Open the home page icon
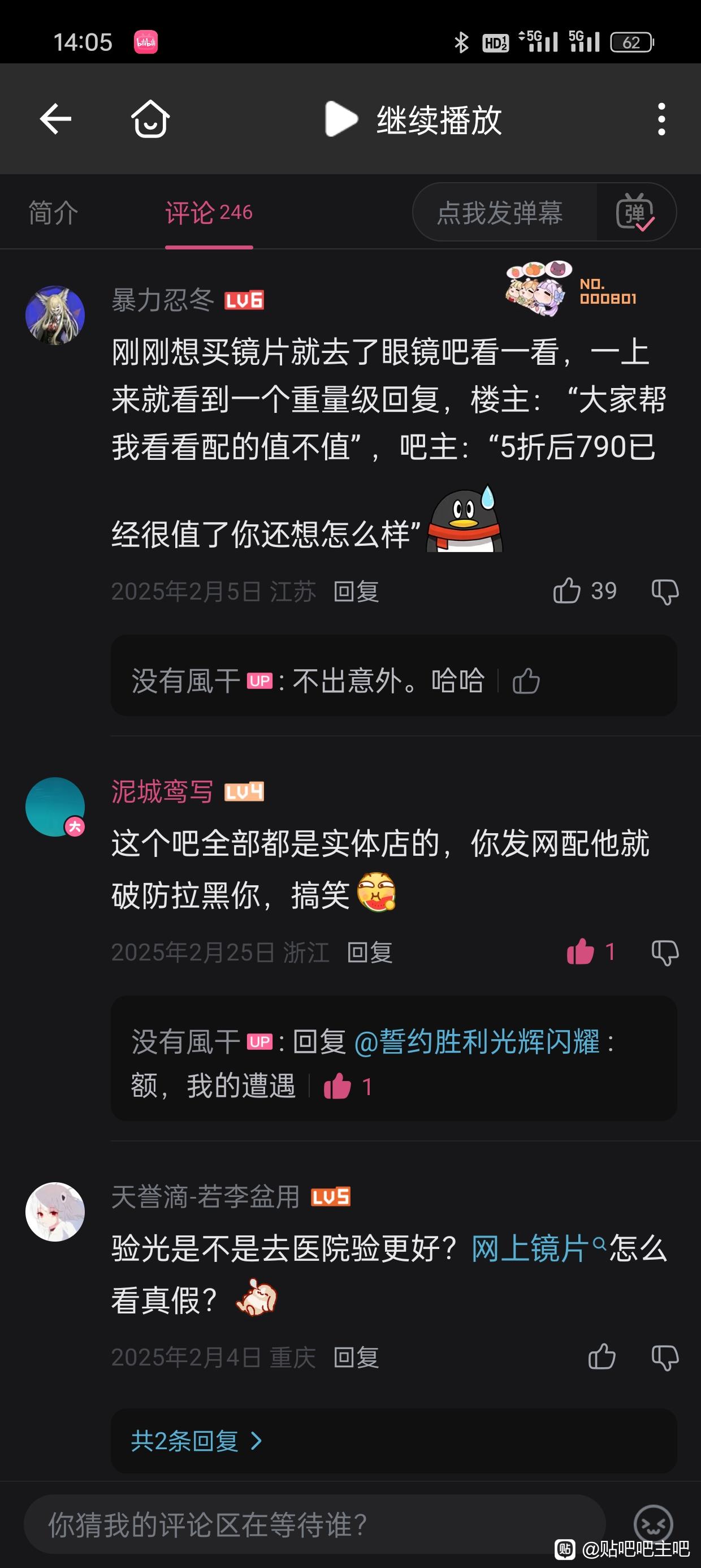 click(150, 119)
